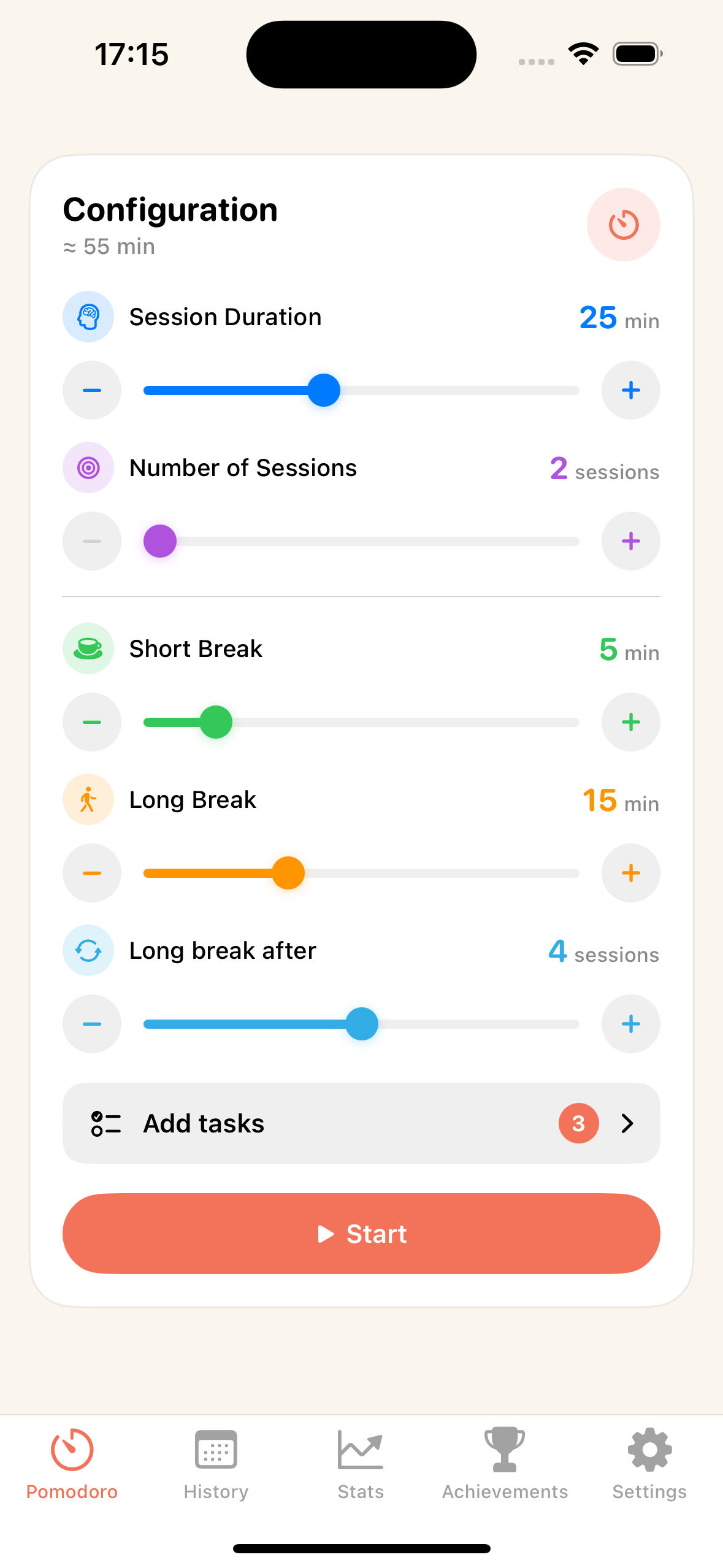Expand Add tasks using the right chevron

point(627,1123)
